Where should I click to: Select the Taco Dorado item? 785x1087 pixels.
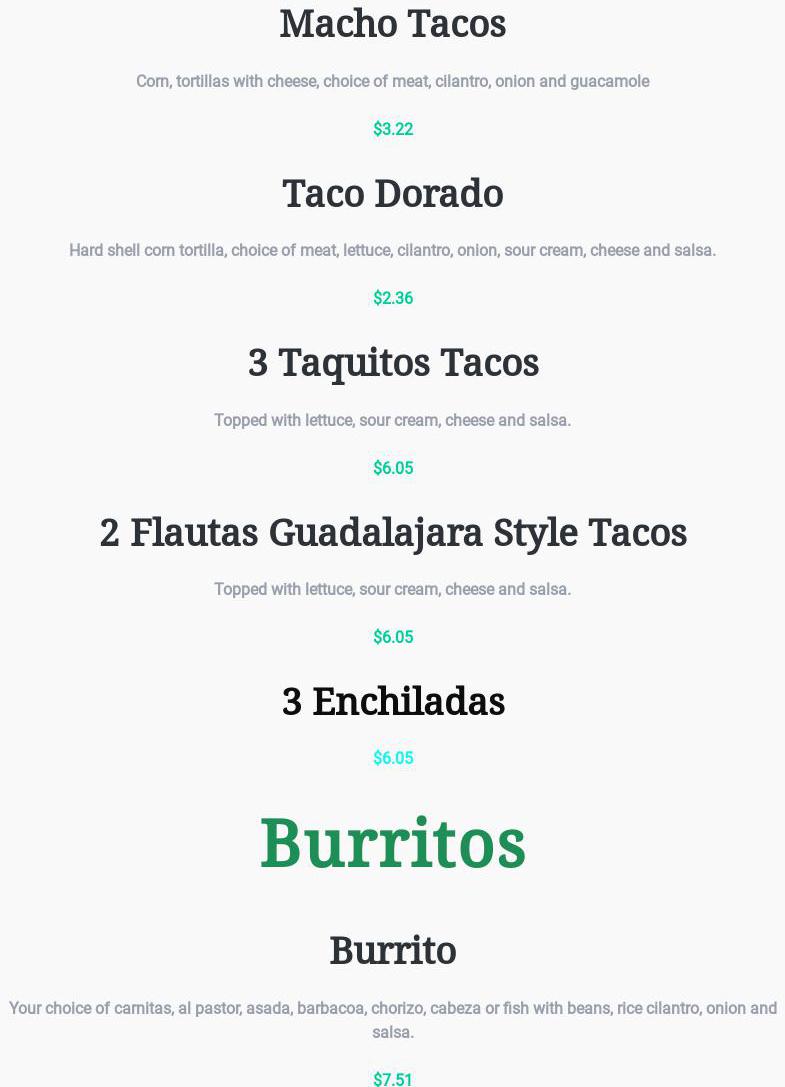pyautogui.click(x=392, y=194)
